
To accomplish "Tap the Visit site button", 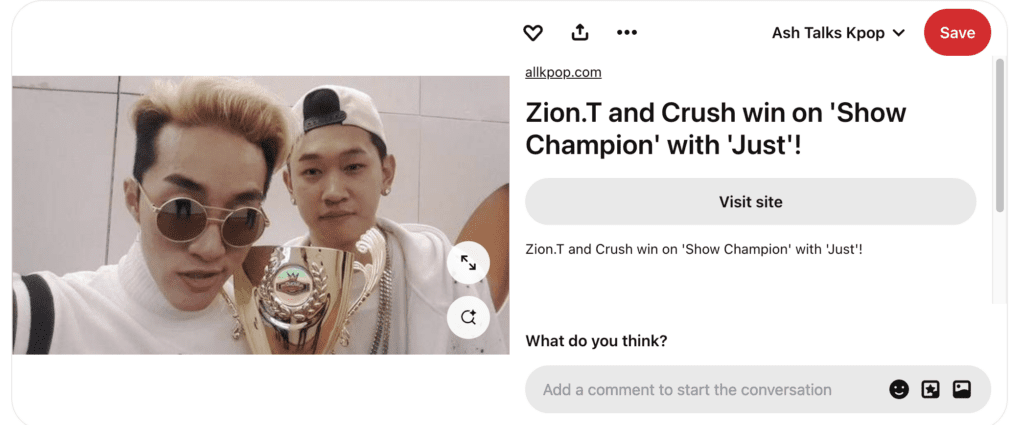I will 750,202.
